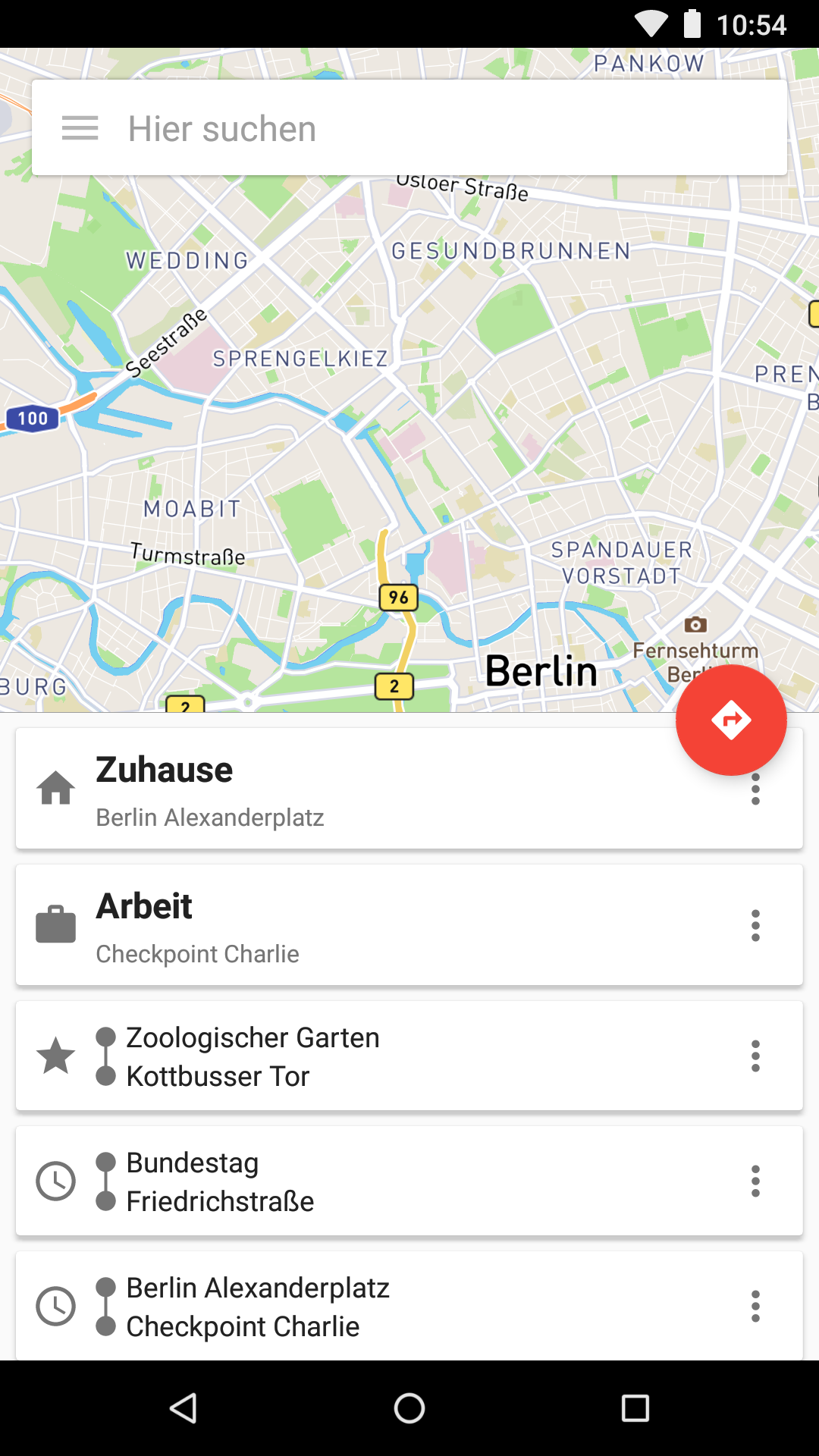This screenshot has height=1456, width=819.
Task: Open recent route Berlin Alexanderplatz to Checkpoint Charlie
Action: point(341,1307)
